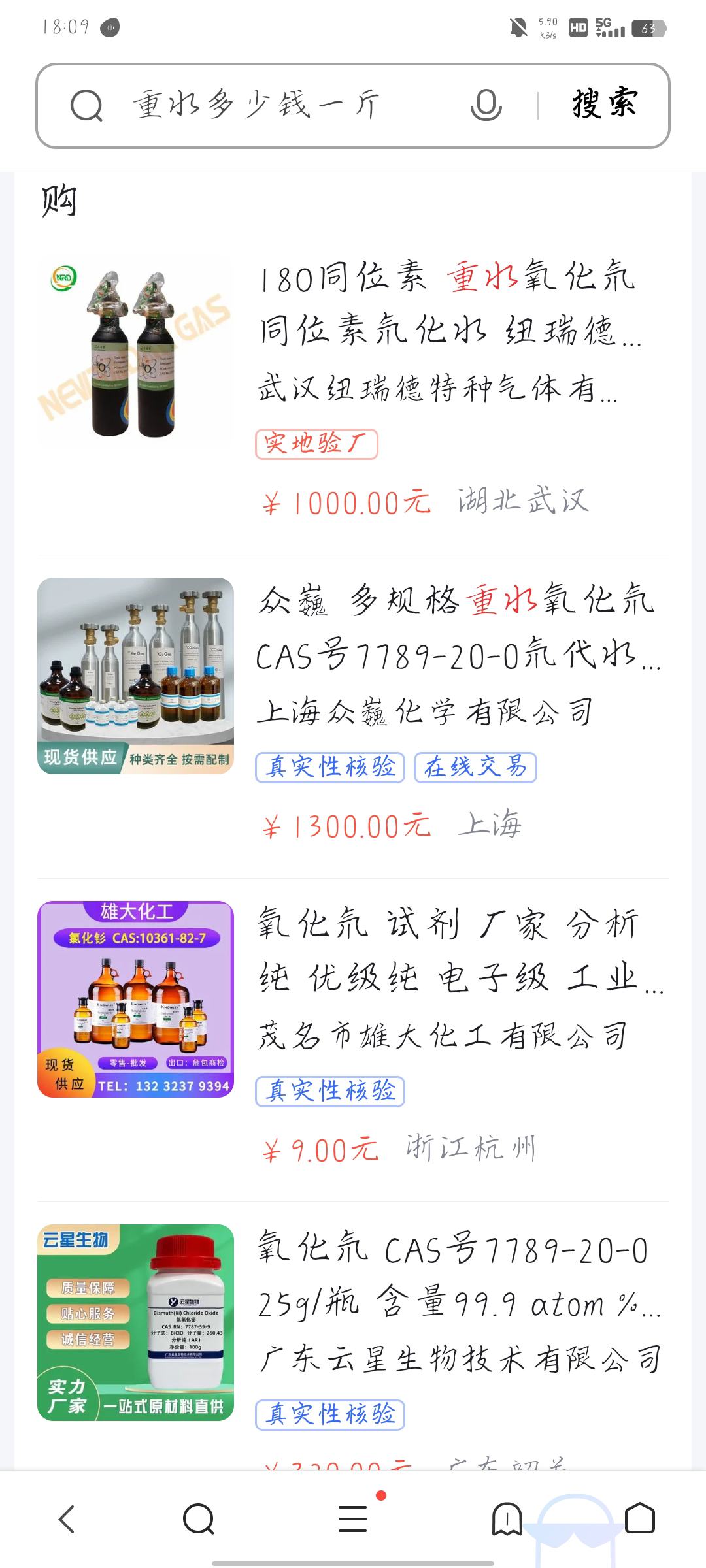The height and width of the screenshot is (1568, 706).
Task: Start voice search with the microphone
Action: coord(486,105)
